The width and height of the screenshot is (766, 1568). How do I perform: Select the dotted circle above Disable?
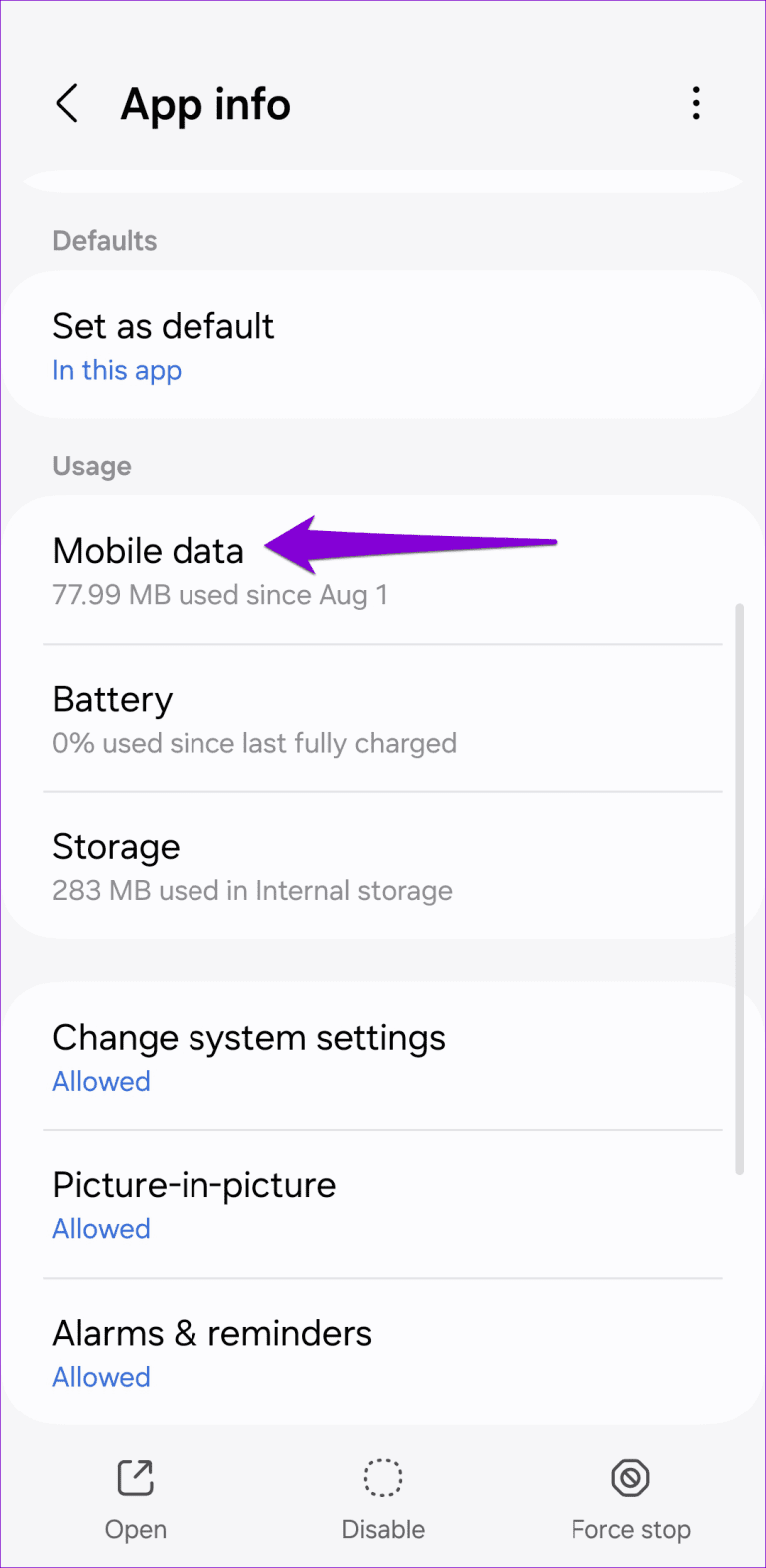pyautogui.click(x=383, y=1478)
